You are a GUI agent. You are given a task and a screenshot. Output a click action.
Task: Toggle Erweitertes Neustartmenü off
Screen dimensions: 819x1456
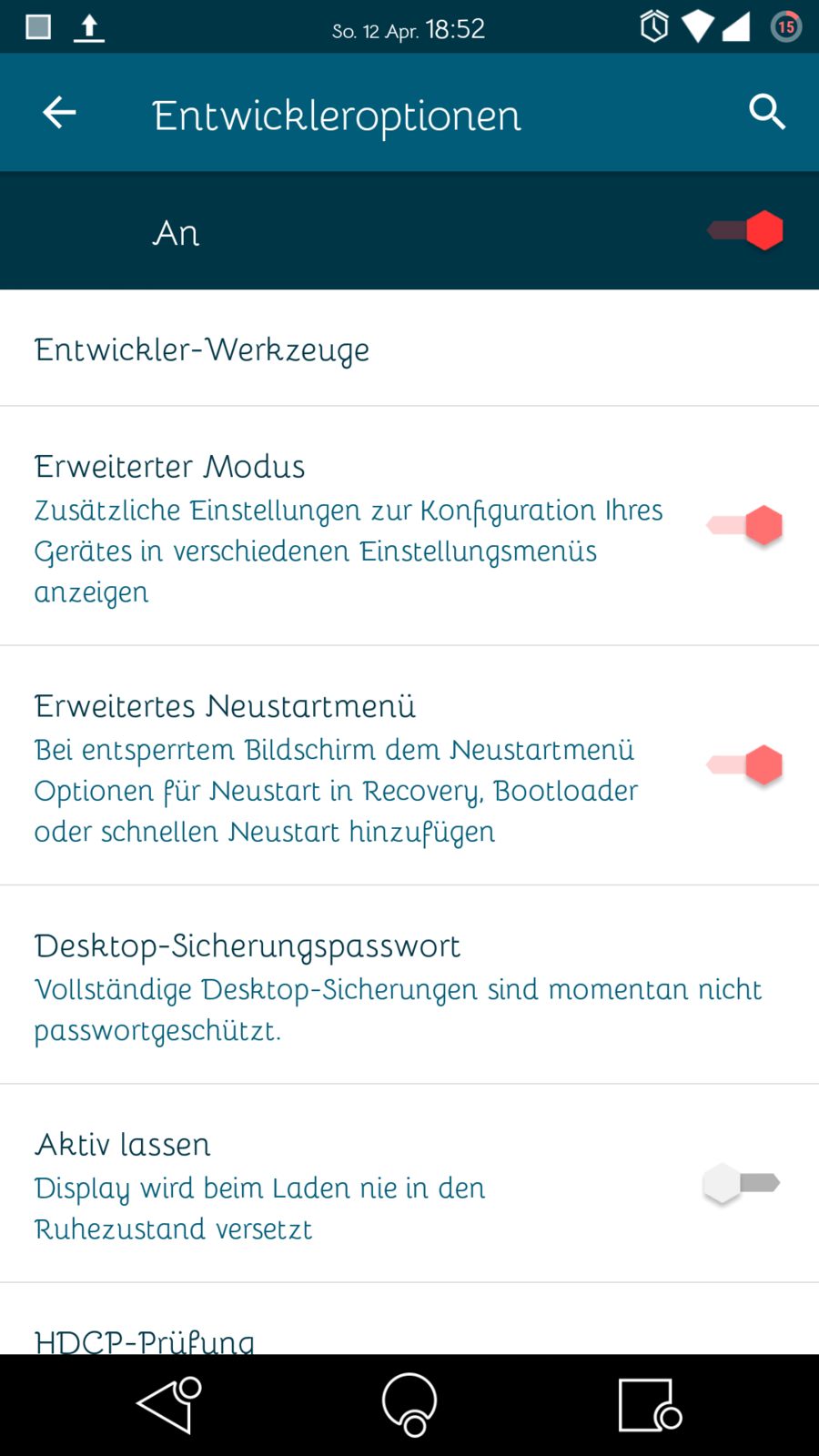744,765
